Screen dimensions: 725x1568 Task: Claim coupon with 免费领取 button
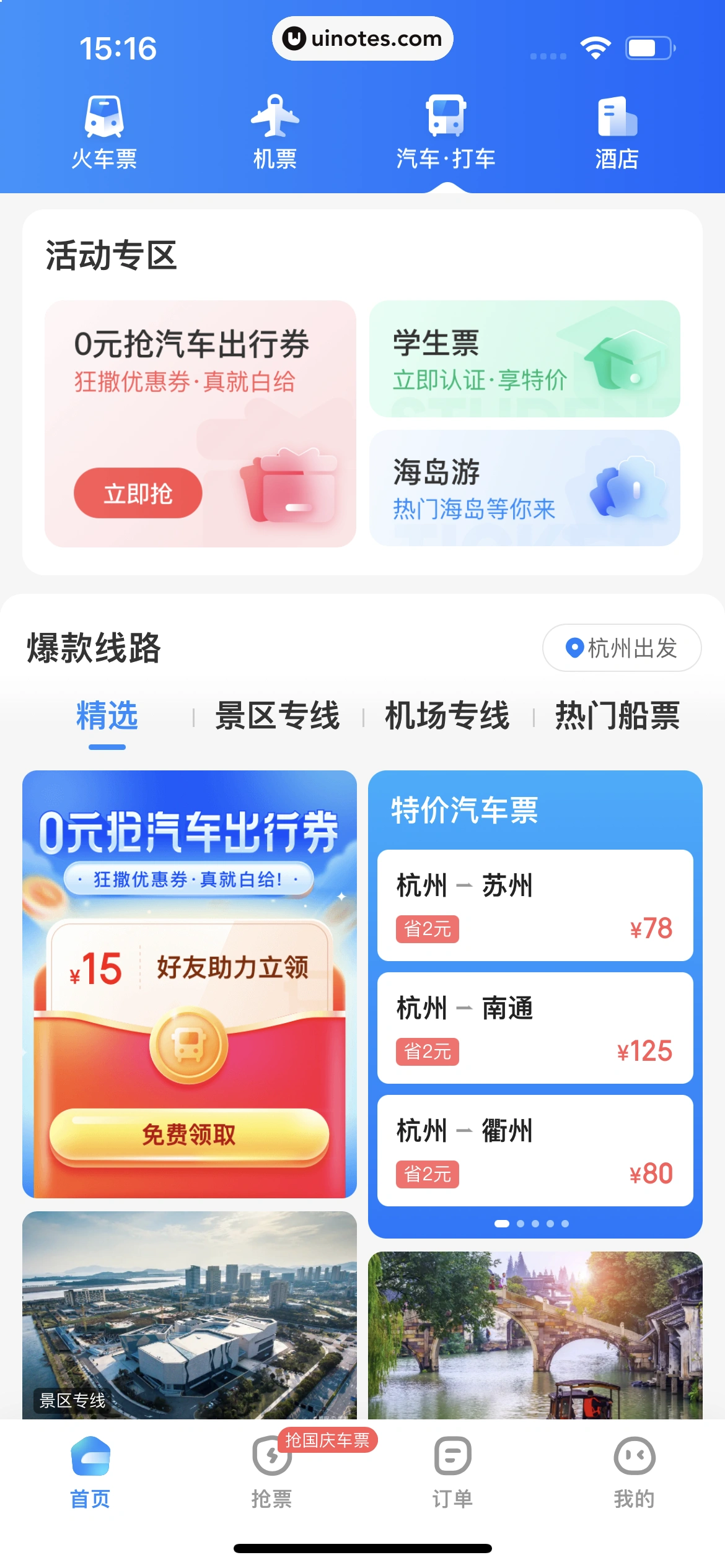[x=189, y=1135]
